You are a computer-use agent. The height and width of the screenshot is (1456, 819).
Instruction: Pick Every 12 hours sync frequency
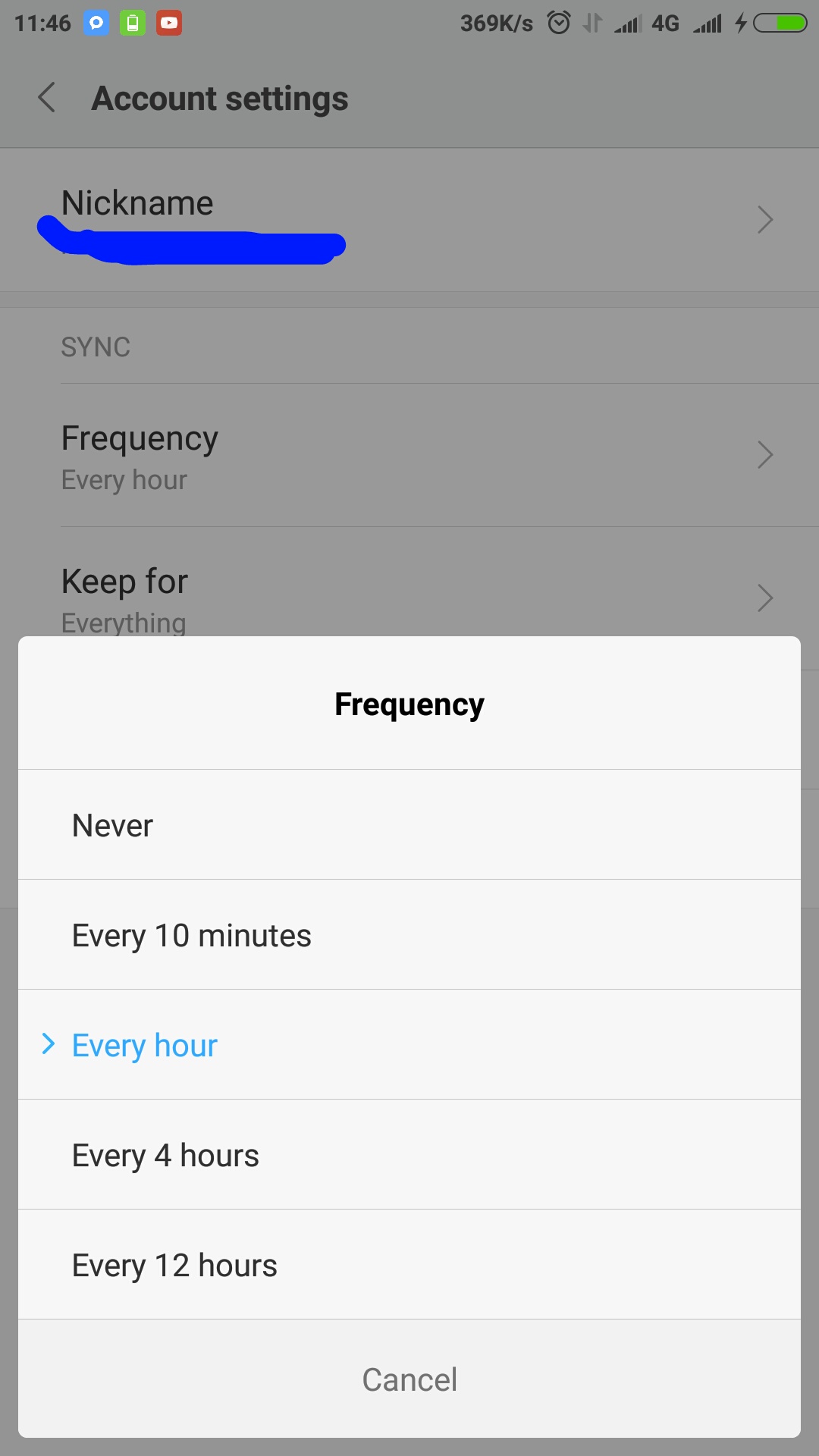(x=409, y=1265)
